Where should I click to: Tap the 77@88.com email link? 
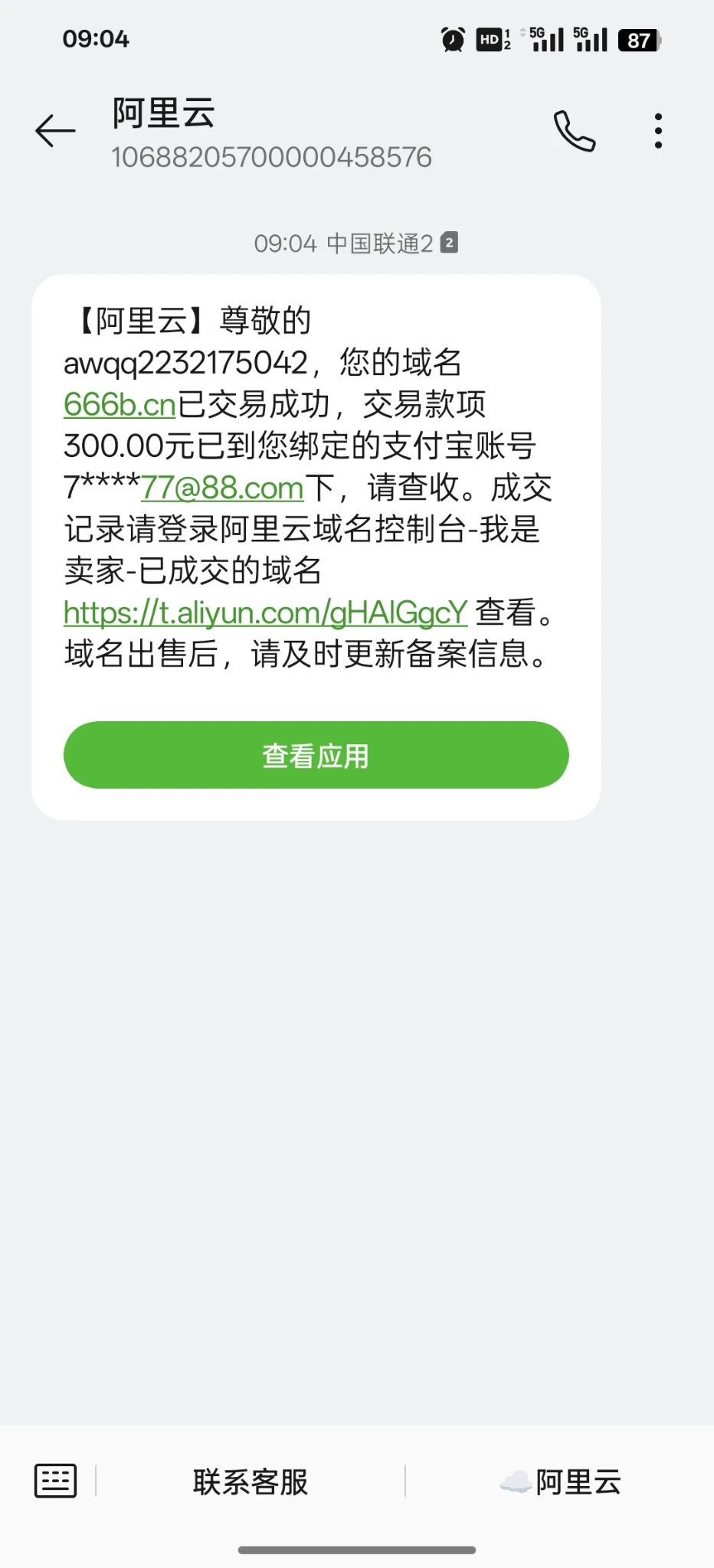(222, 488)
